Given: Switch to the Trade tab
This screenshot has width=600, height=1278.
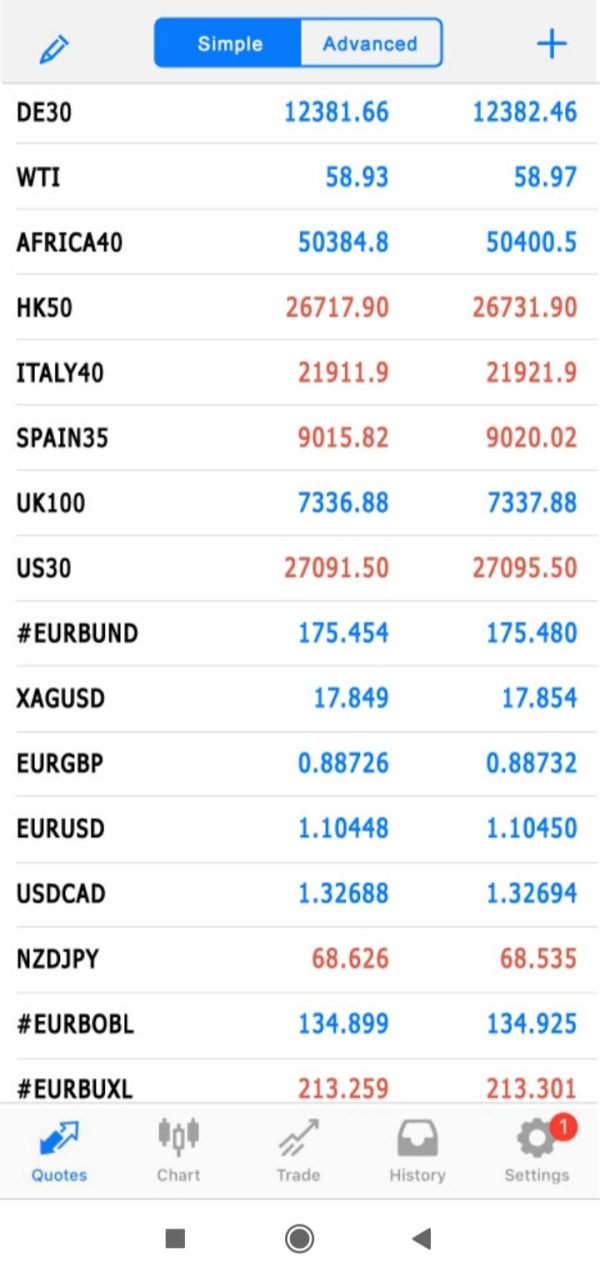Looking at the screenshot, I should click(298, 1151).
